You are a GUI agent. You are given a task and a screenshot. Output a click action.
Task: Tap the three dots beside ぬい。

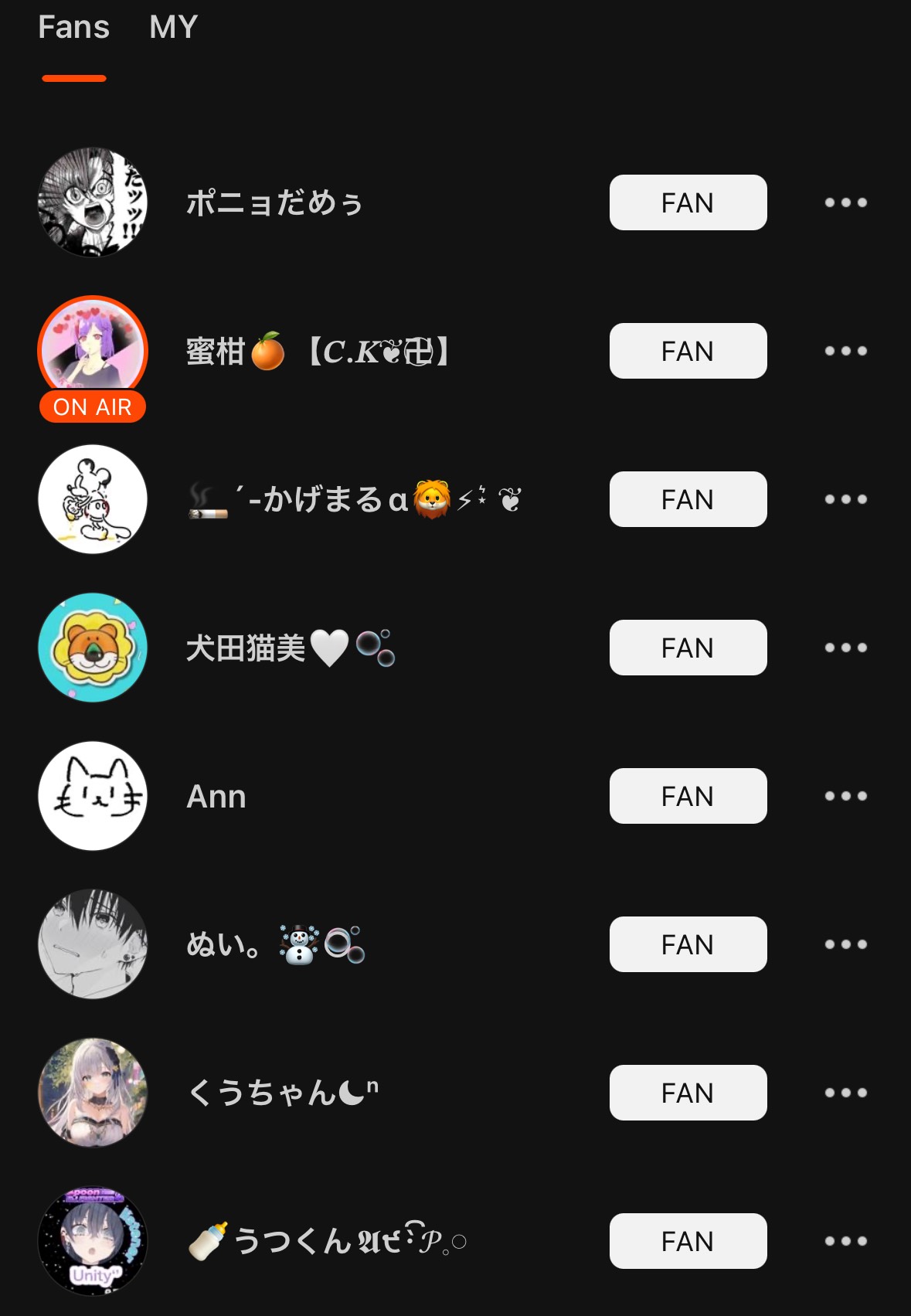[845, 944]
